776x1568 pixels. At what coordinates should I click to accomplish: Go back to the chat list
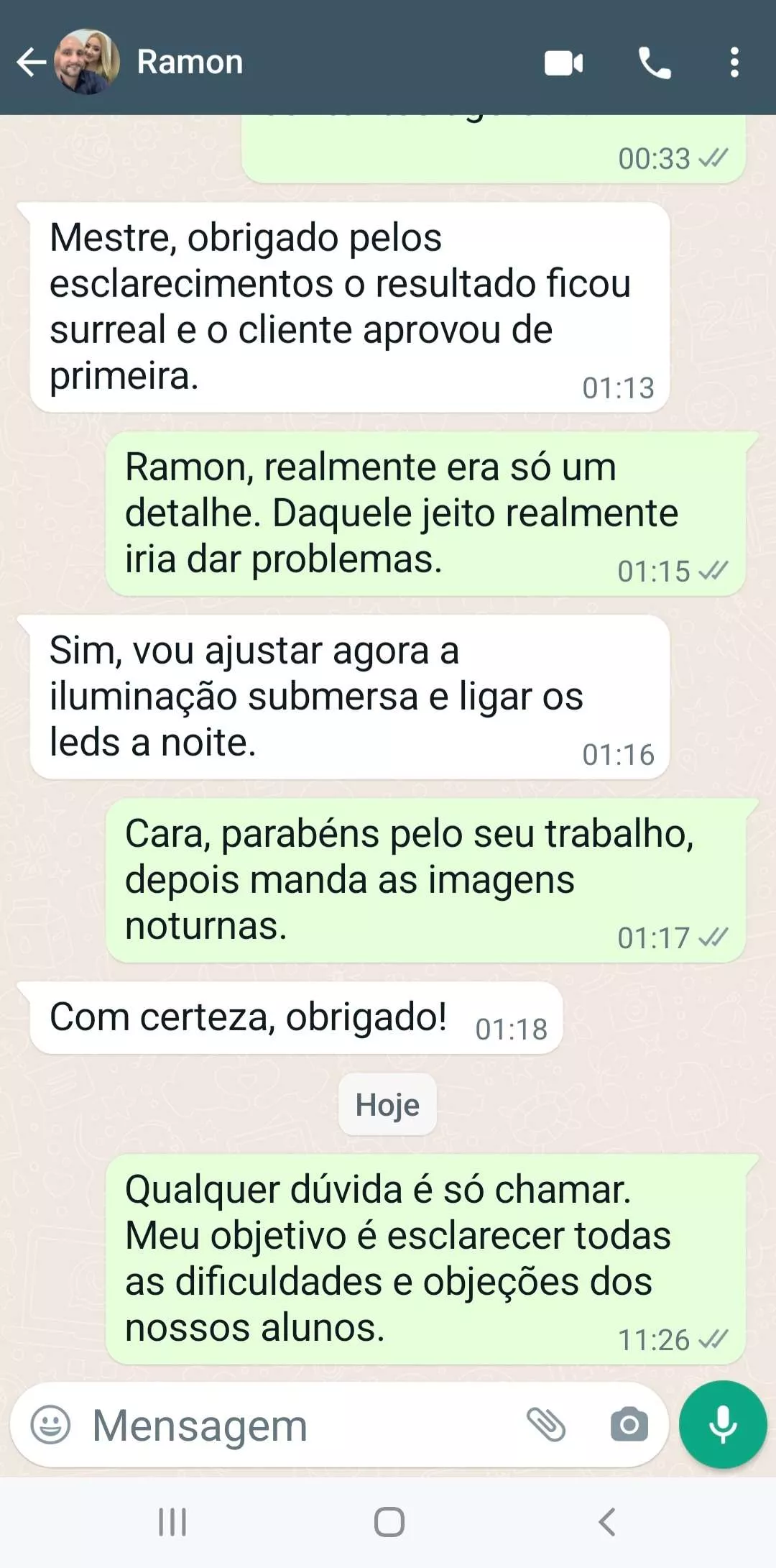[31, 63]
